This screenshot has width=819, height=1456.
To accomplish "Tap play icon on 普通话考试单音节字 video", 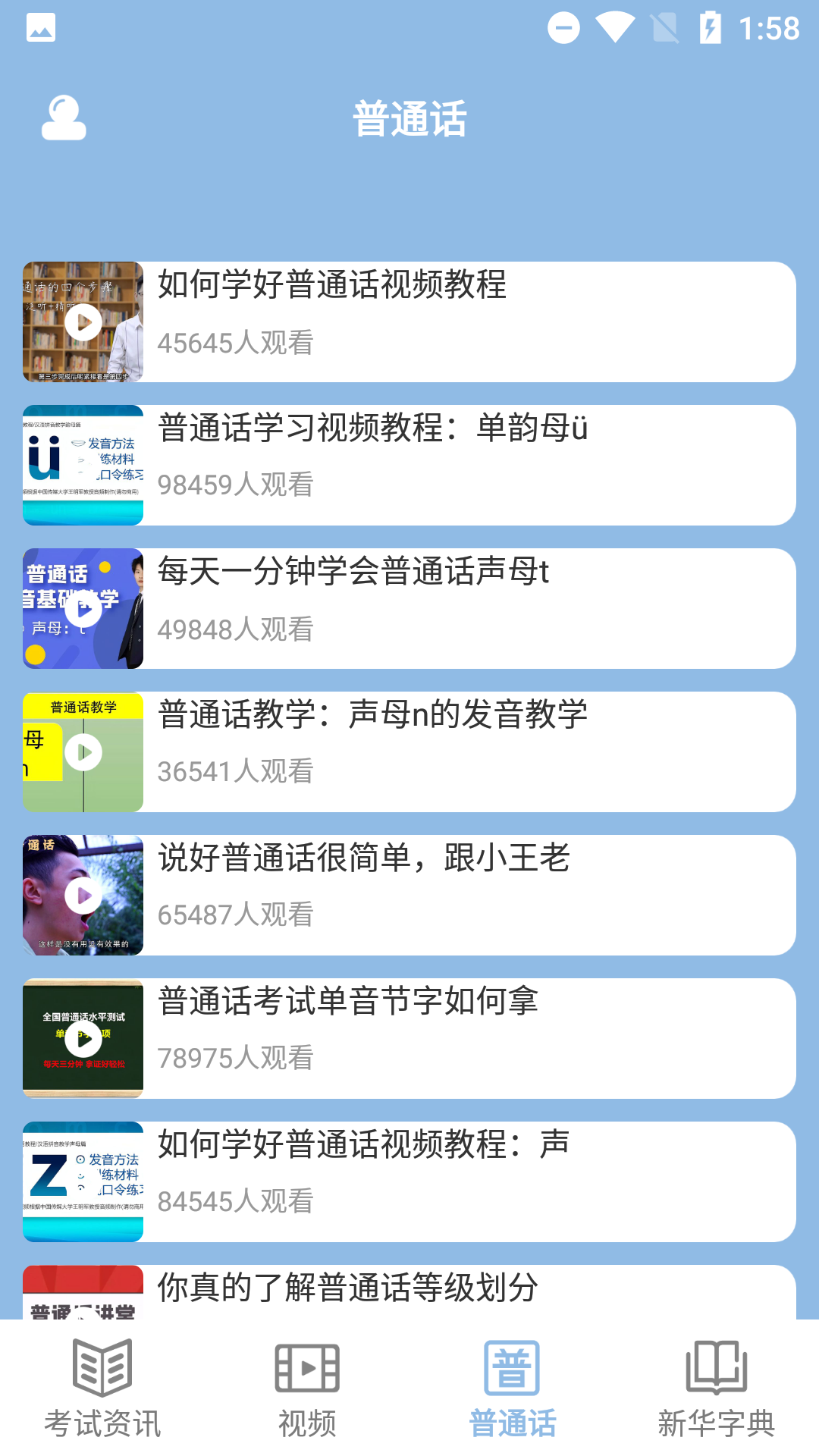I will coord(82,1038).
